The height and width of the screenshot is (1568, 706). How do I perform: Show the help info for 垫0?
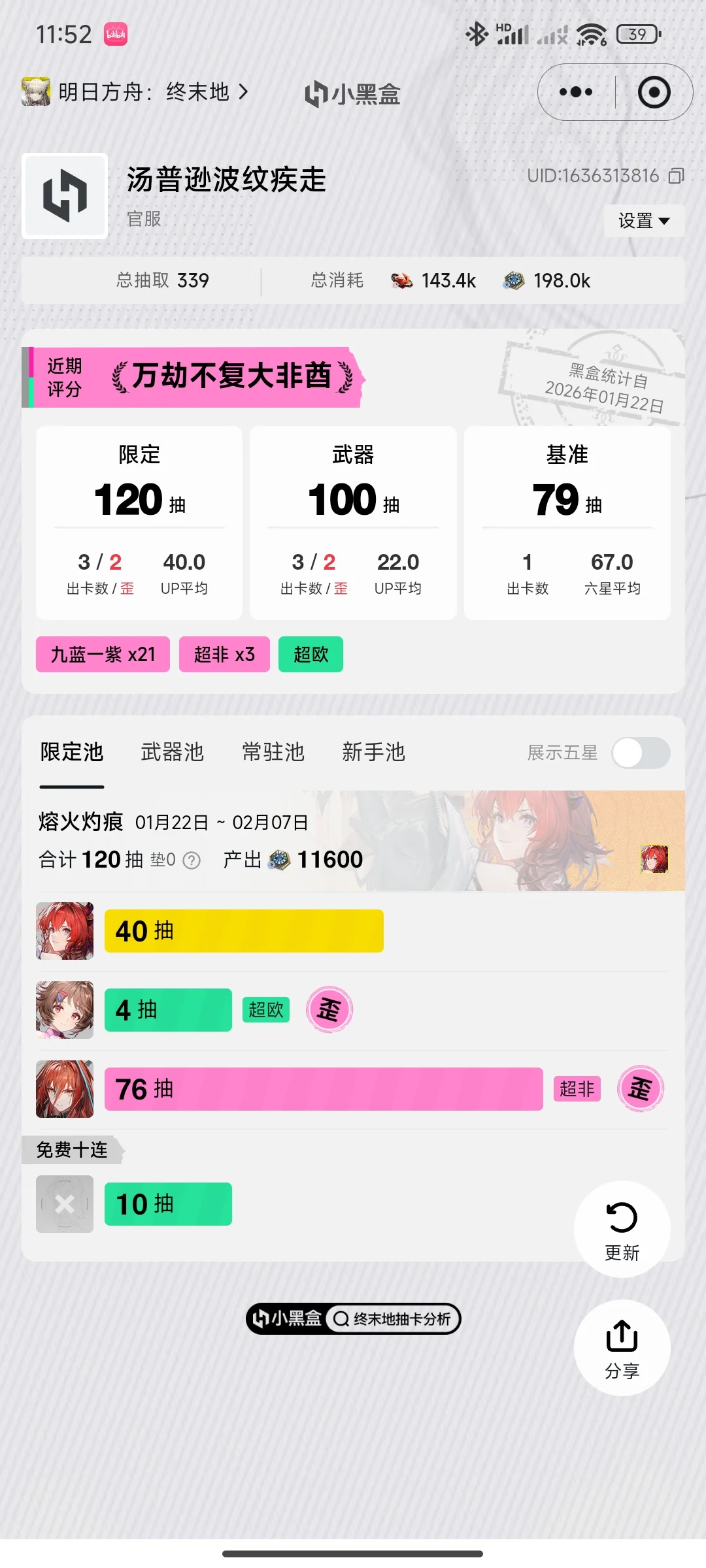point(192,860)
